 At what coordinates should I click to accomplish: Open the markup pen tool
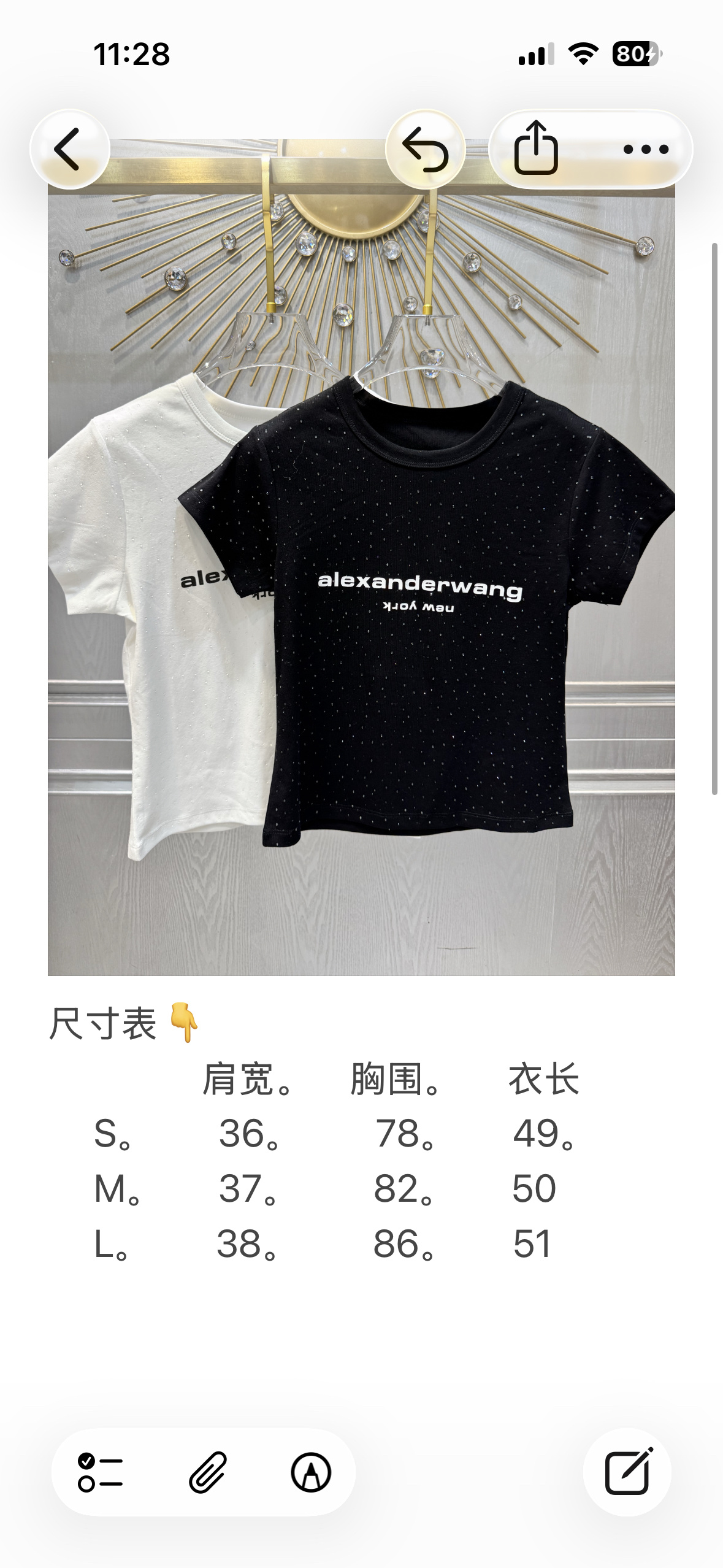[311, 1472]
